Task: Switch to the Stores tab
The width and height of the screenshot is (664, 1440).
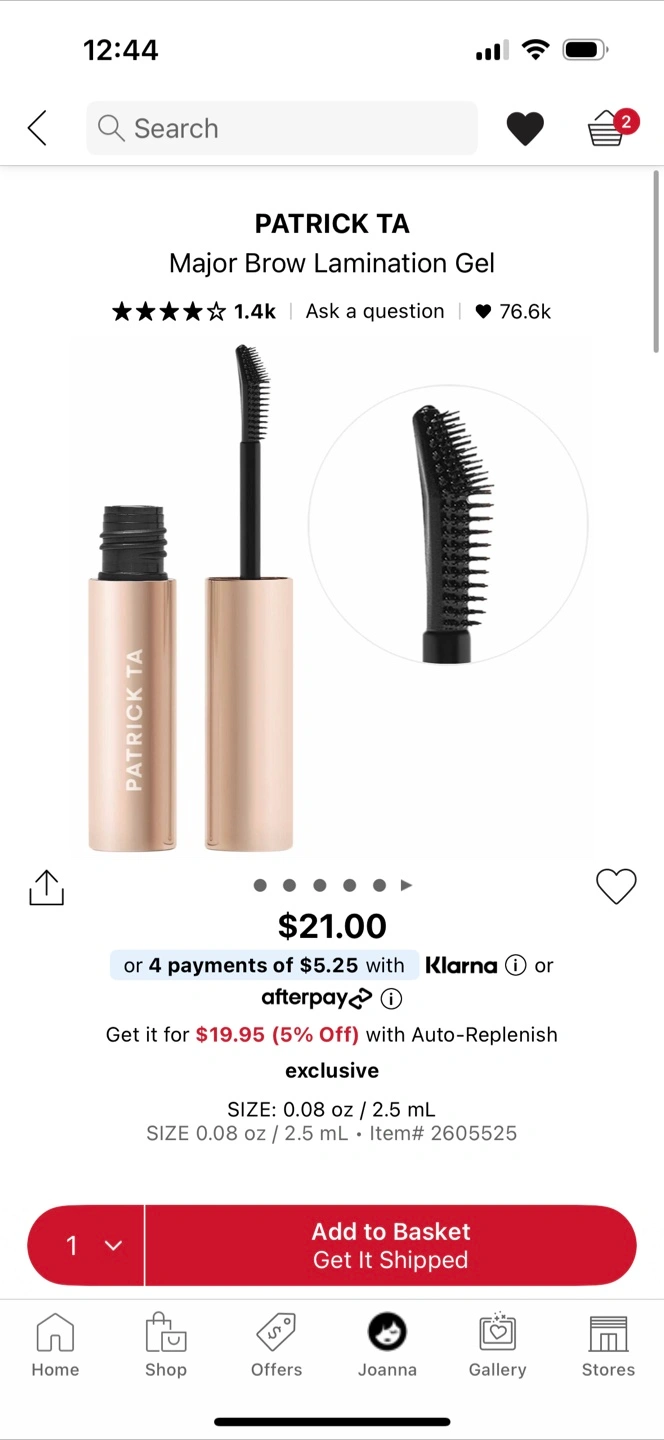Action: click(x=608, y=1346)
